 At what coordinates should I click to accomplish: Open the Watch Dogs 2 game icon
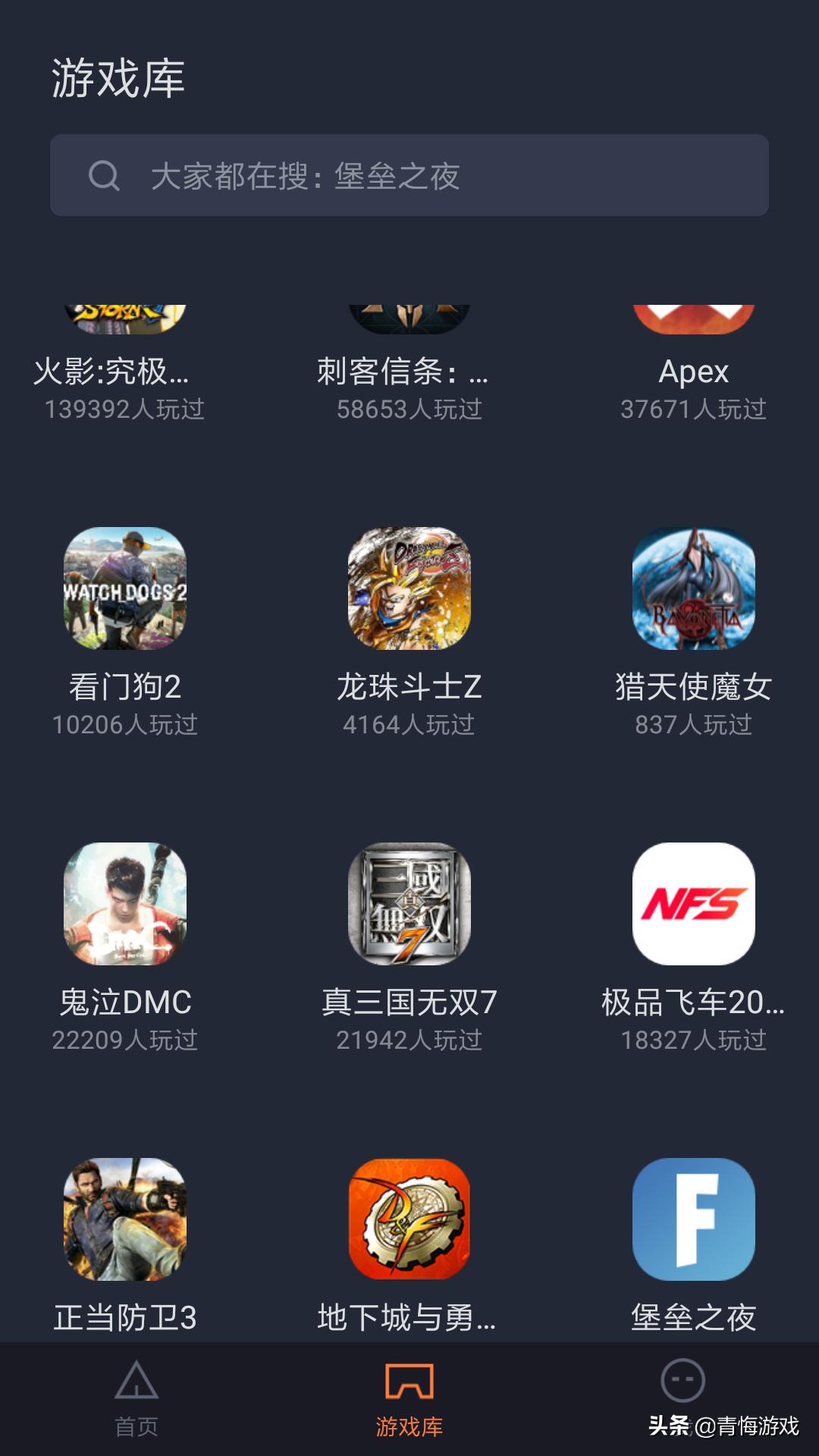[x=125, y=594]
